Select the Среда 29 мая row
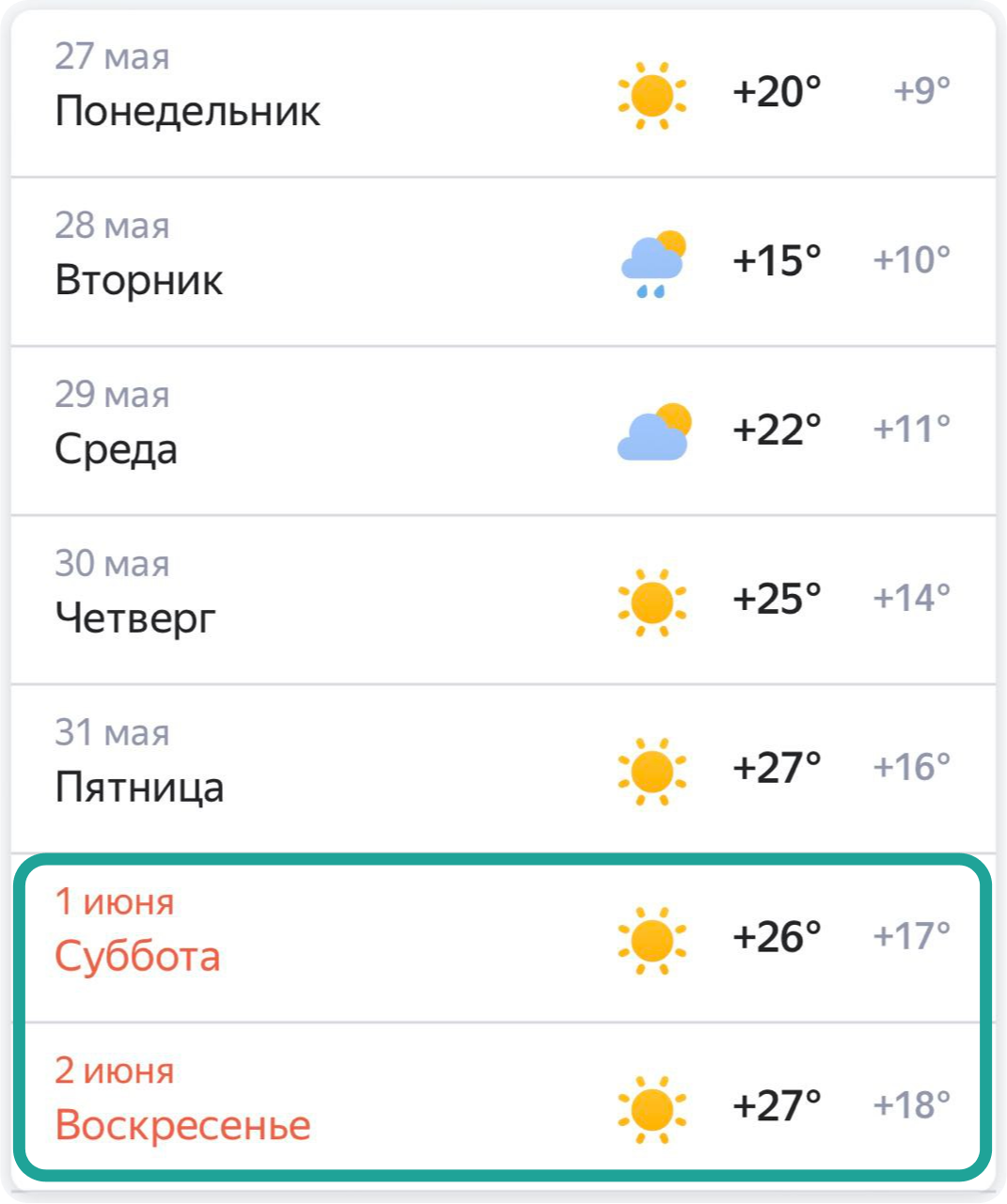The width and height of the screenshot is (1007, 1204). (x=503, y=430)
